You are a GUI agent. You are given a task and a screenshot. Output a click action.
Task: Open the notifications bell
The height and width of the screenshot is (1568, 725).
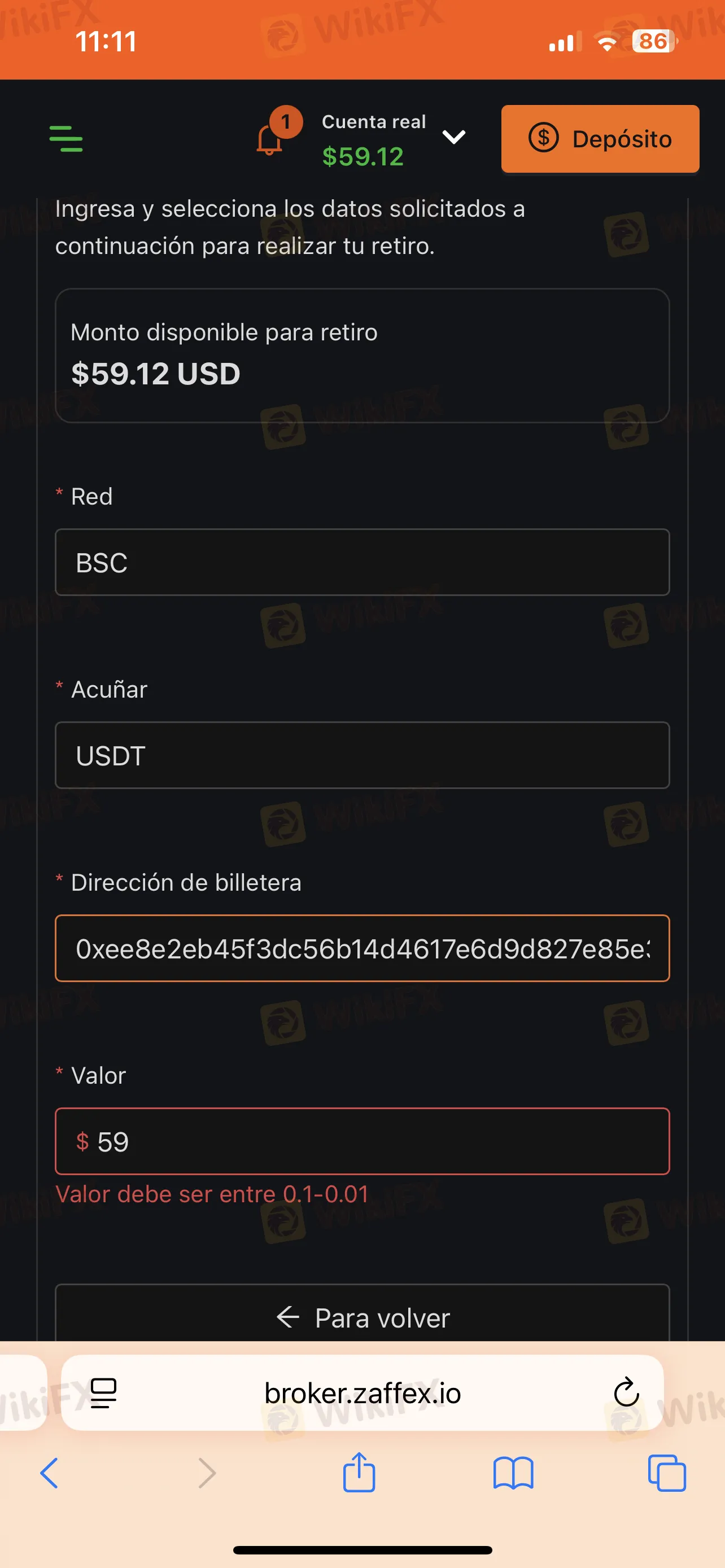[x=269, y=140]
